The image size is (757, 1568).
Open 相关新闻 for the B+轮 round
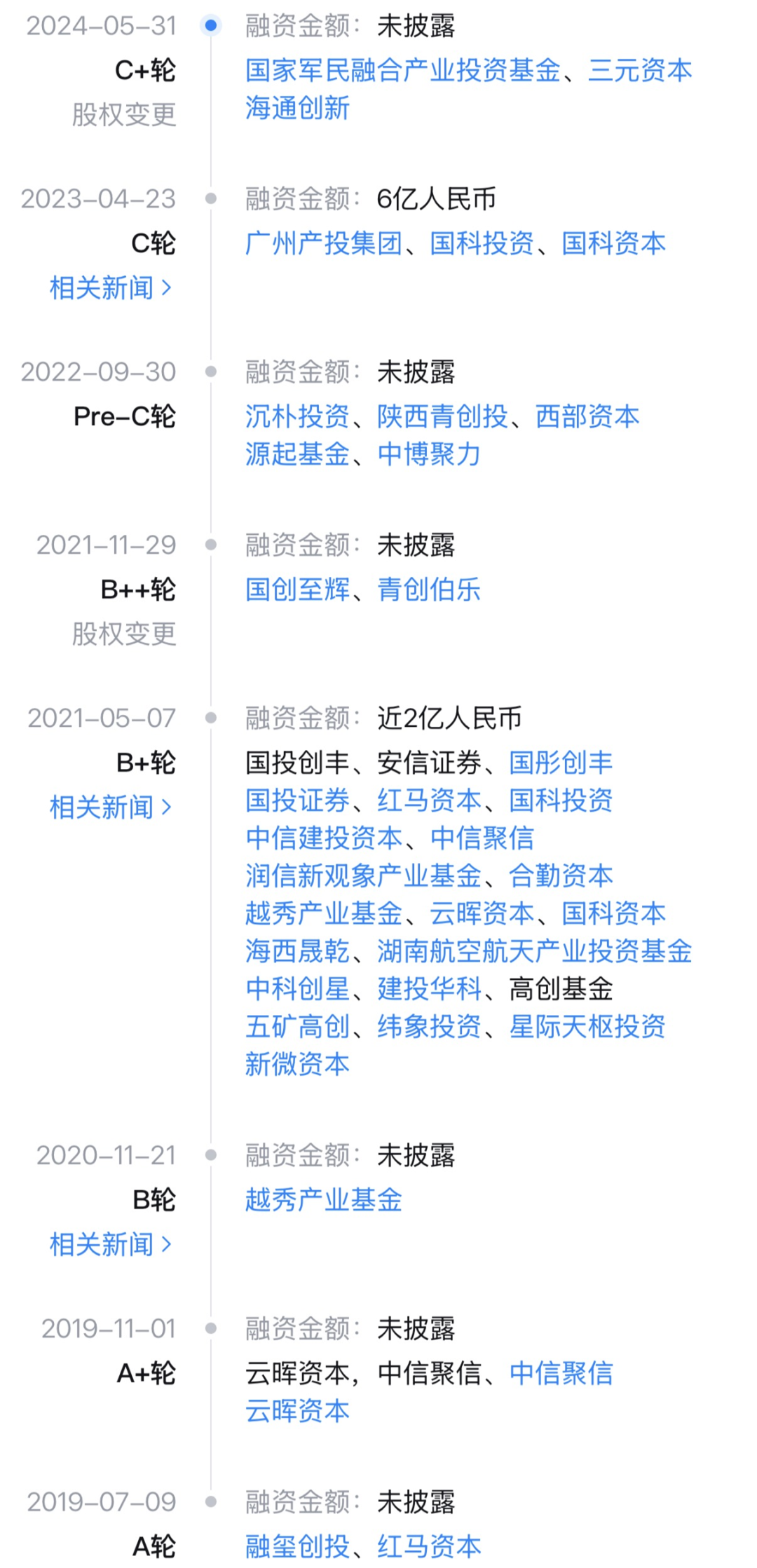point(111,807)
